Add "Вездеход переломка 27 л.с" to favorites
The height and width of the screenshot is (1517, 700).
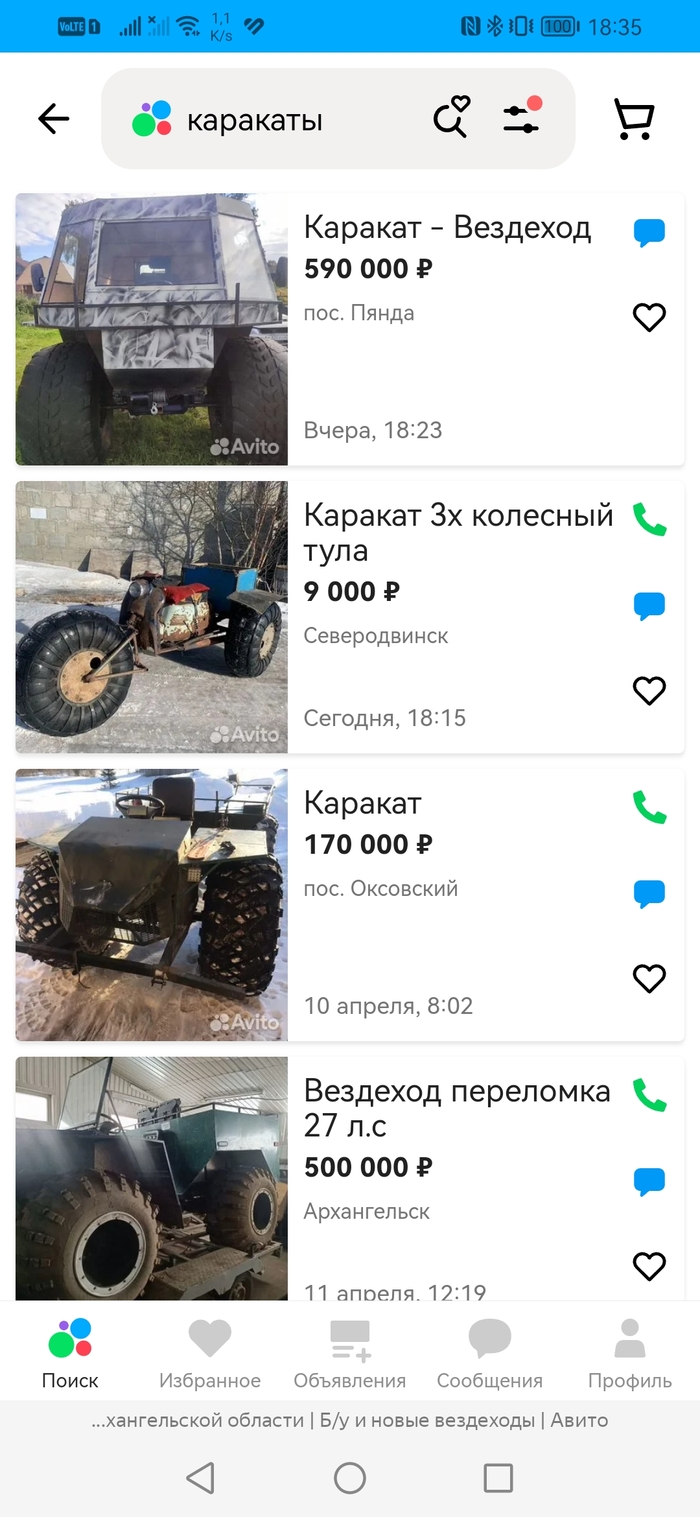click(x=649, y=1267)
